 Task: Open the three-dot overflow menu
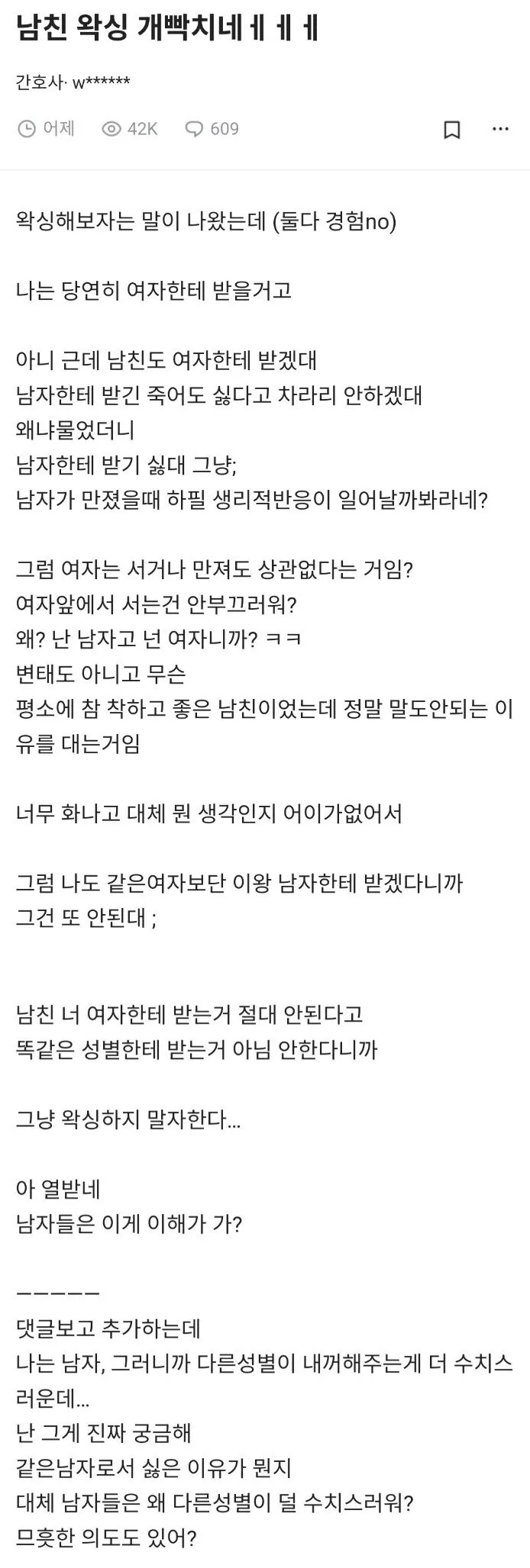click(x=500, y=129)
